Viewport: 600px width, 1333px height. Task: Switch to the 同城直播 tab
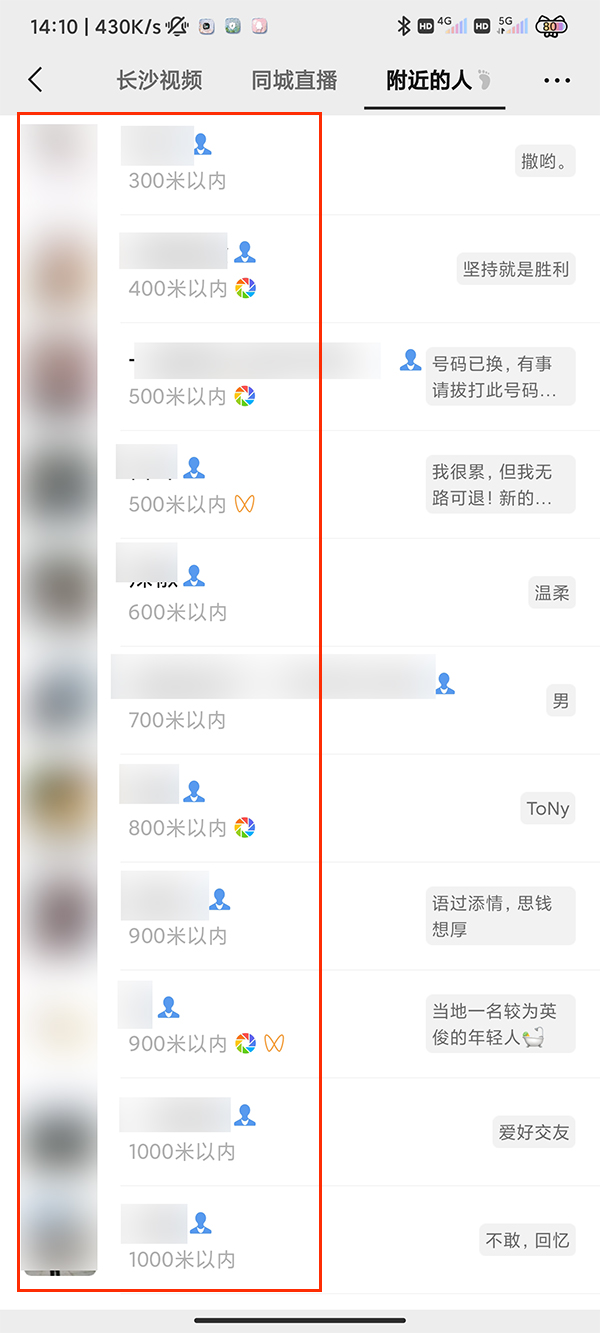point(294,80)
